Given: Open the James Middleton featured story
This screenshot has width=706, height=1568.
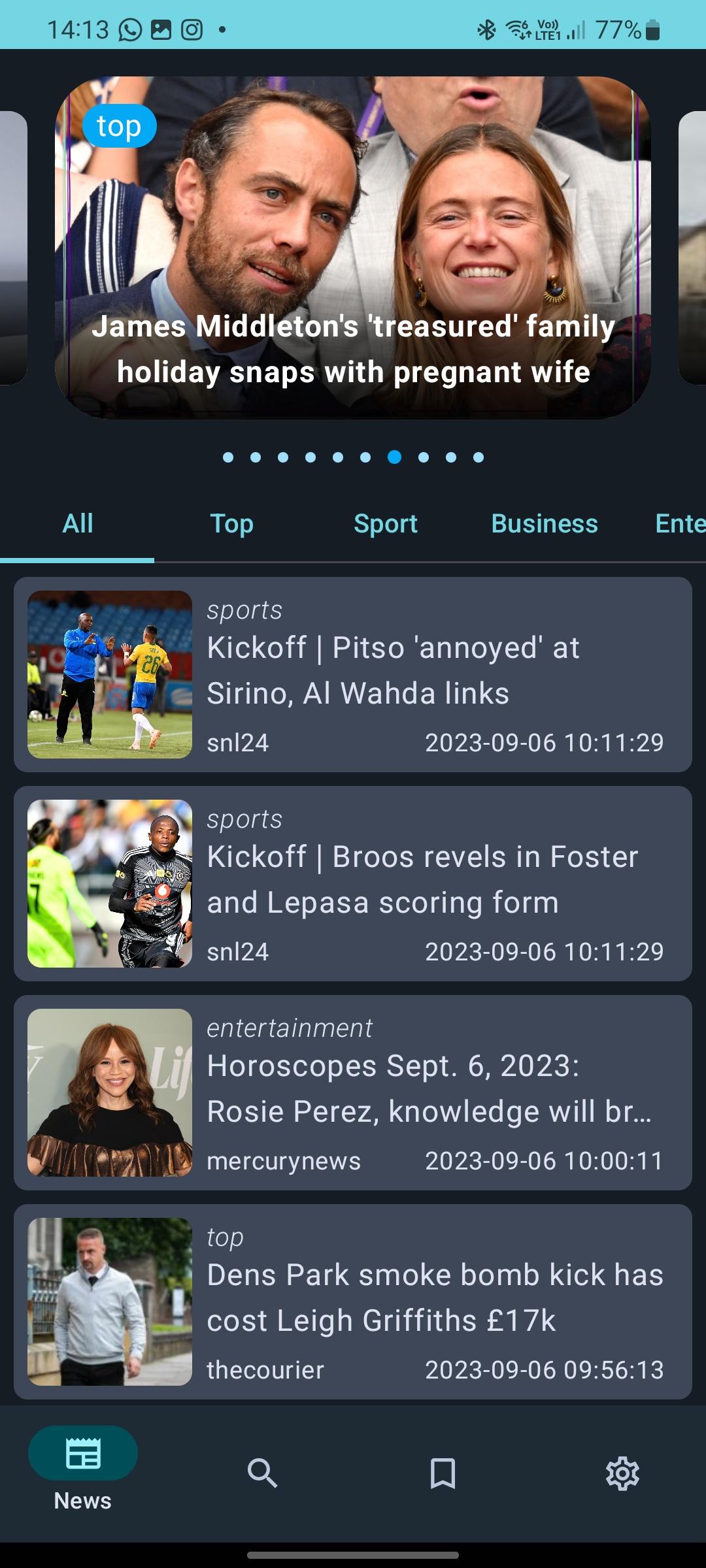Looking at the screenshot, I should (353, 248).
